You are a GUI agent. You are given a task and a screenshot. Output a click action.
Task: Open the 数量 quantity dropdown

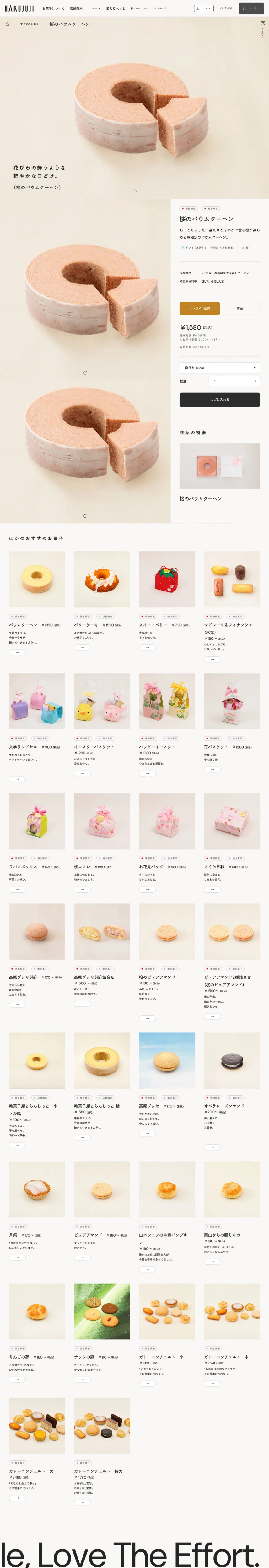(x=234, y=381)
